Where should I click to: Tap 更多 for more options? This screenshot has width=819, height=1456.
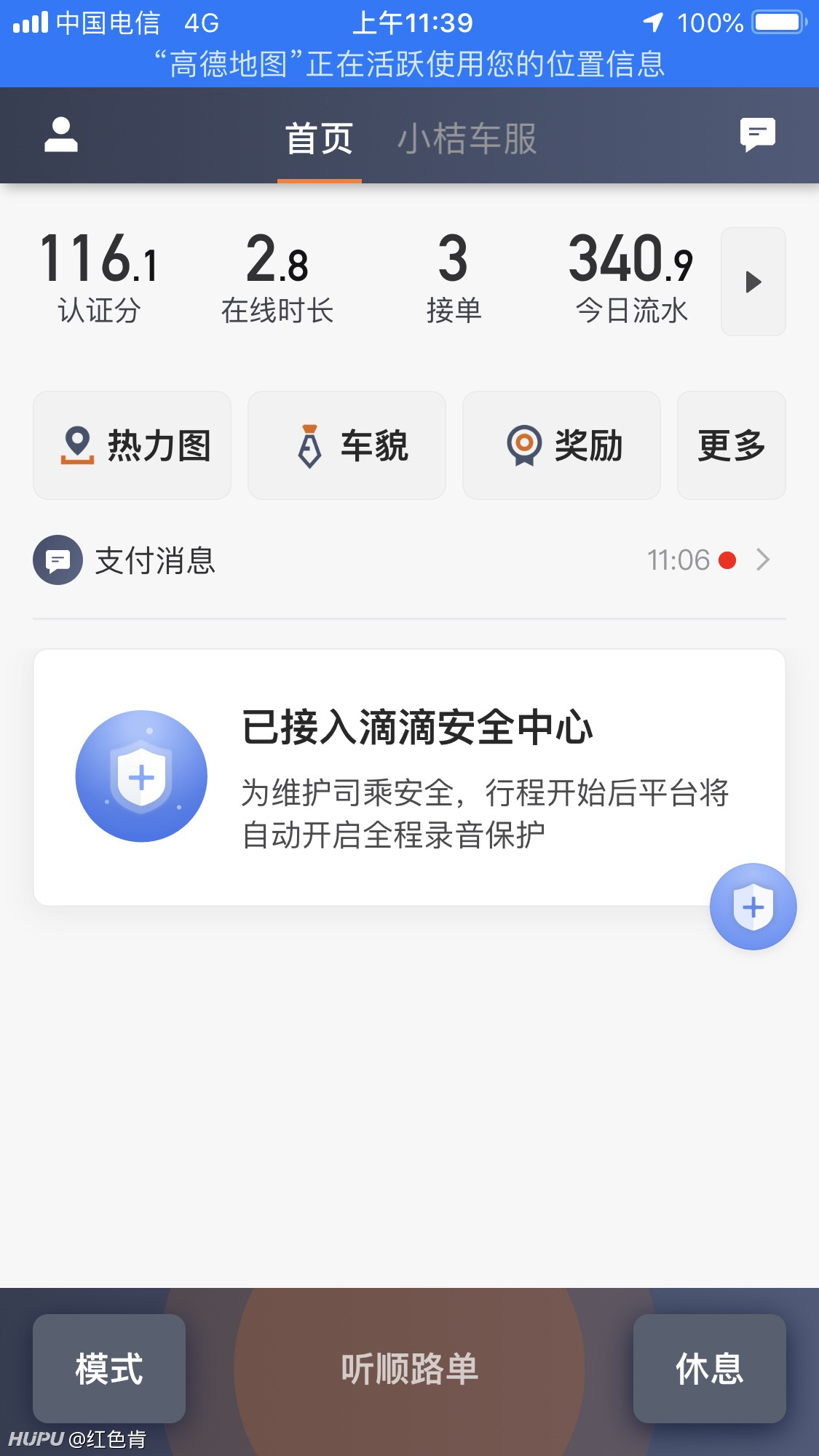tap(732, 445)
